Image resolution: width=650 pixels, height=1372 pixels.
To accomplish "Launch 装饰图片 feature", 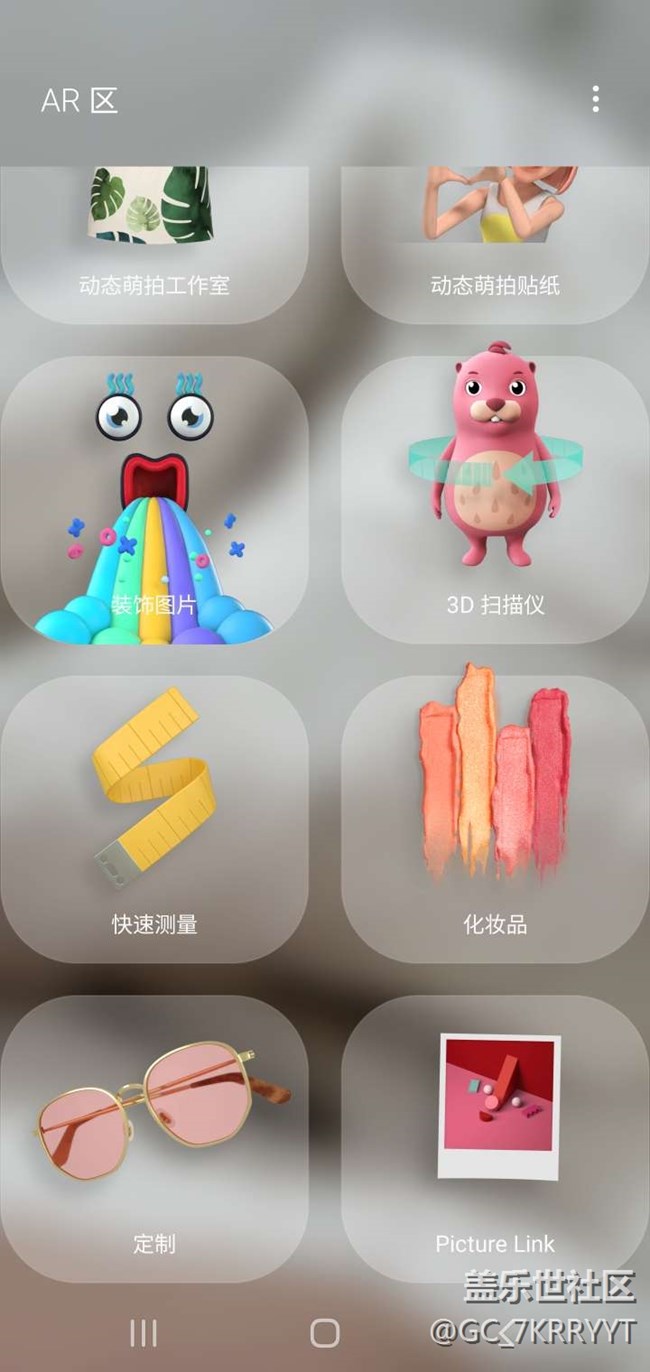I will pos(154,500).
